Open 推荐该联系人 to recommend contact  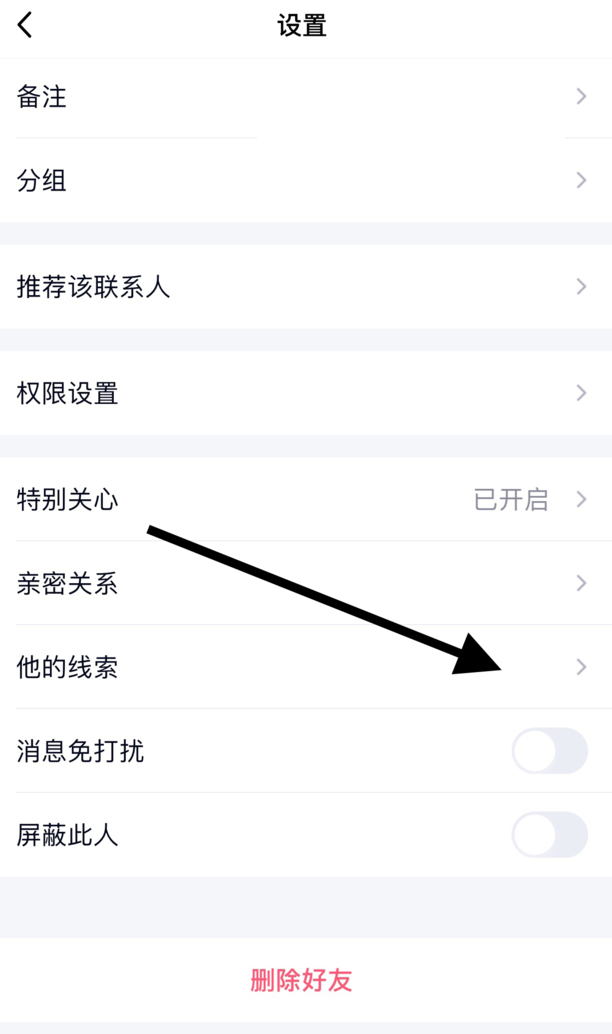[x=306, y=286]
